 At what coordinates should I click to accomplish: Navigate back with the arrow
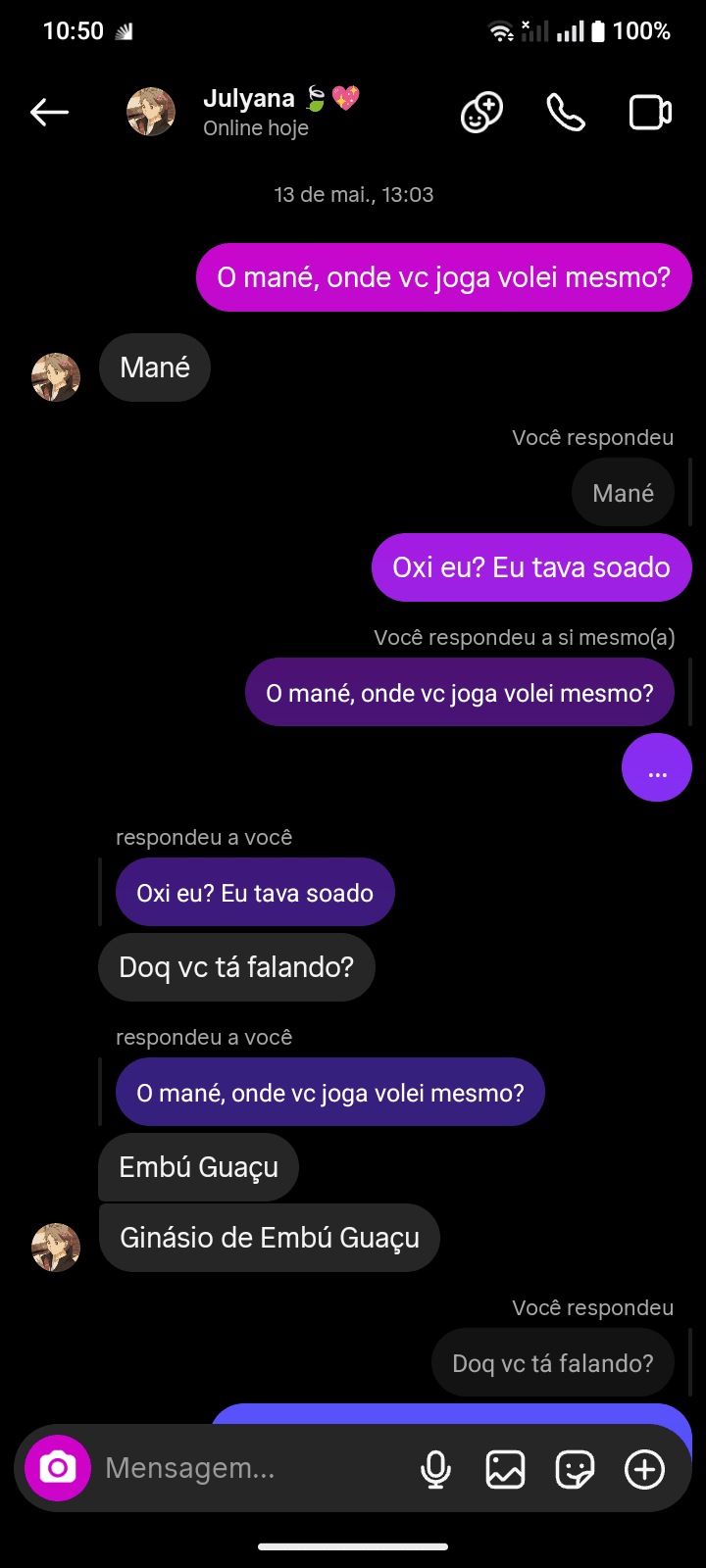click(49, 112)
